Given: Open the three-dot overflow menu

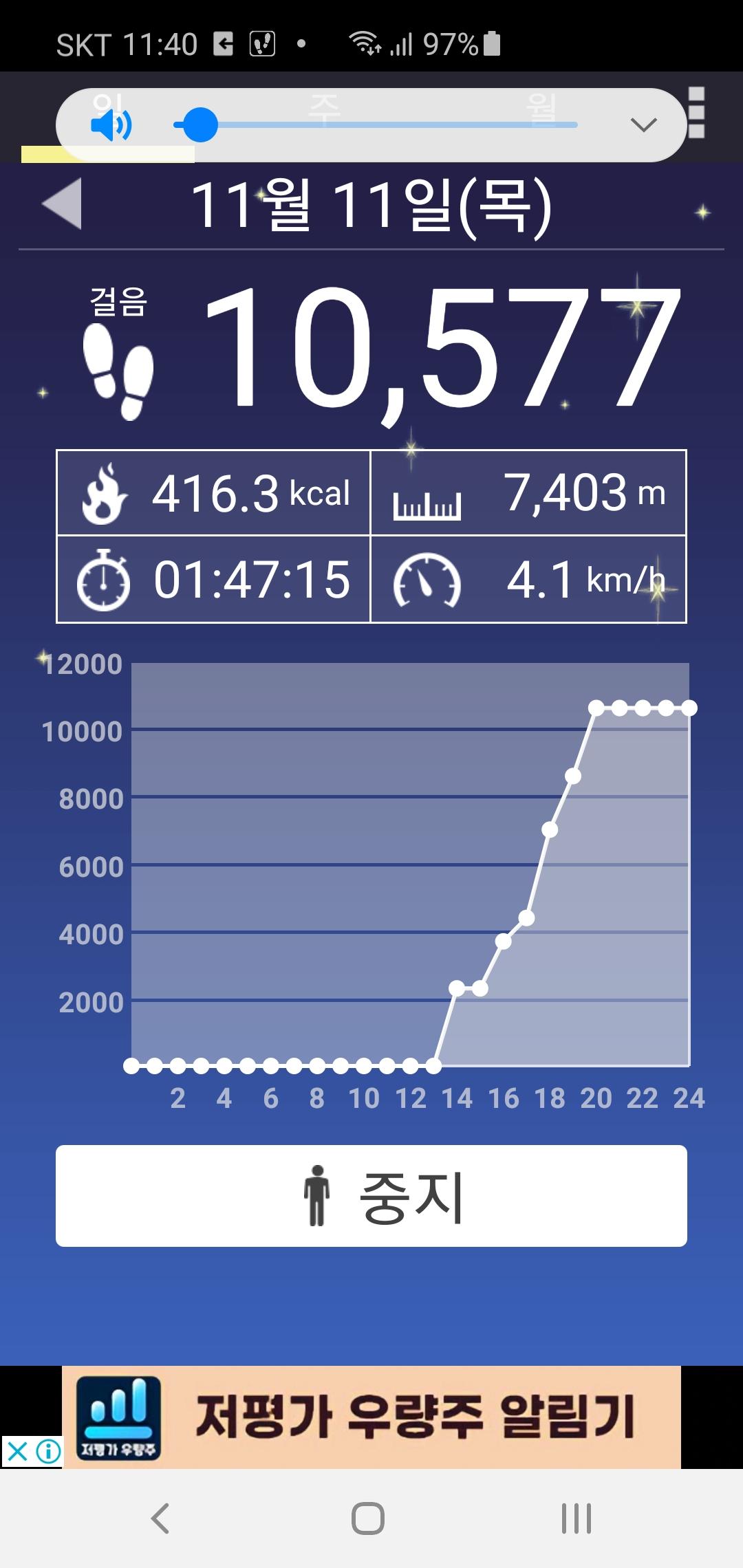Looking at the screenshot, I should [696, 113].
